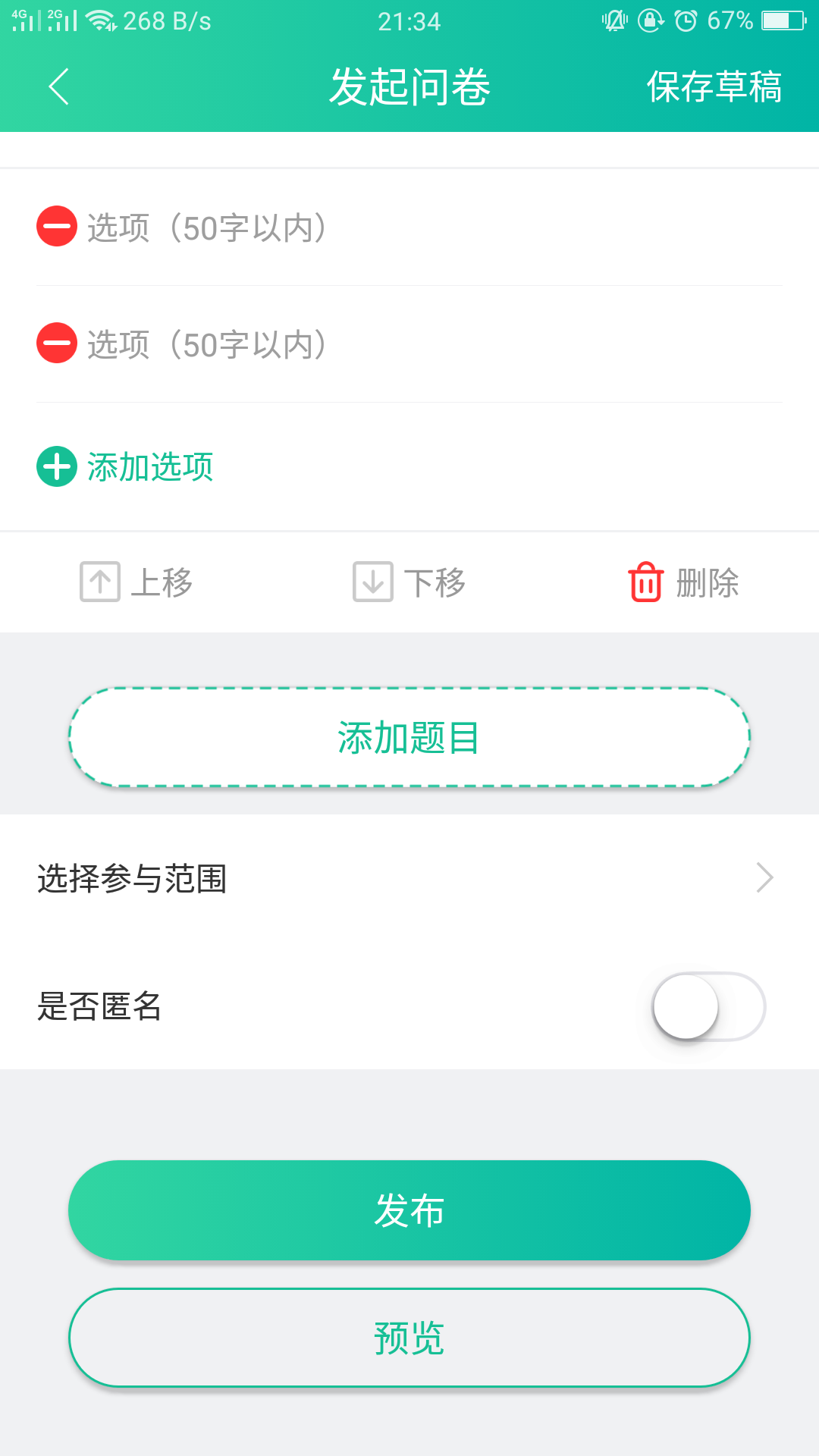The image size is (819, 1456).
Task: Open 选择参与范围 row
Action: [409, 878]
